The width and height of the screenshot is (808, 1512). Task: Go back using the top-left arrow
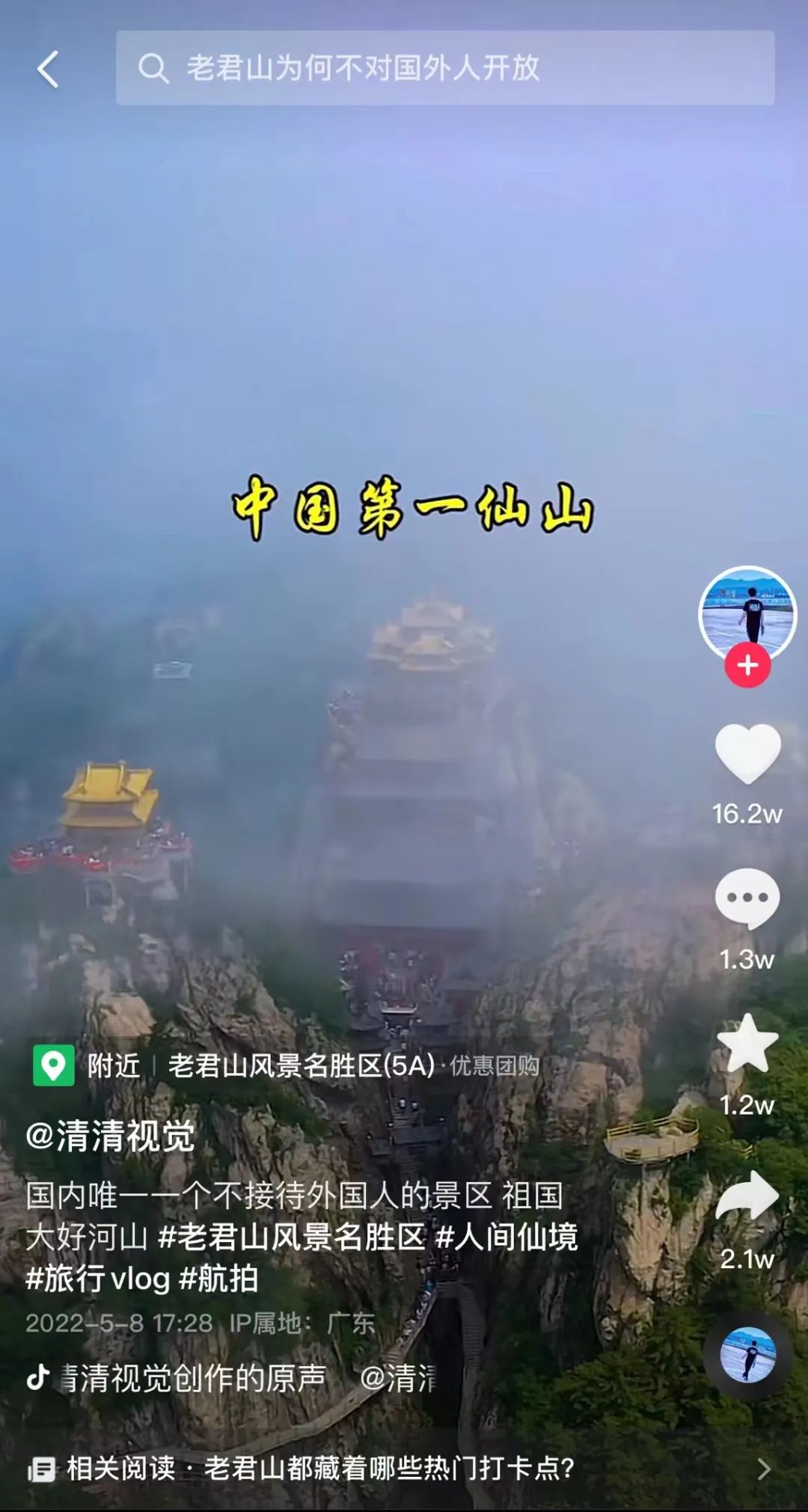[x=48, y=70]
